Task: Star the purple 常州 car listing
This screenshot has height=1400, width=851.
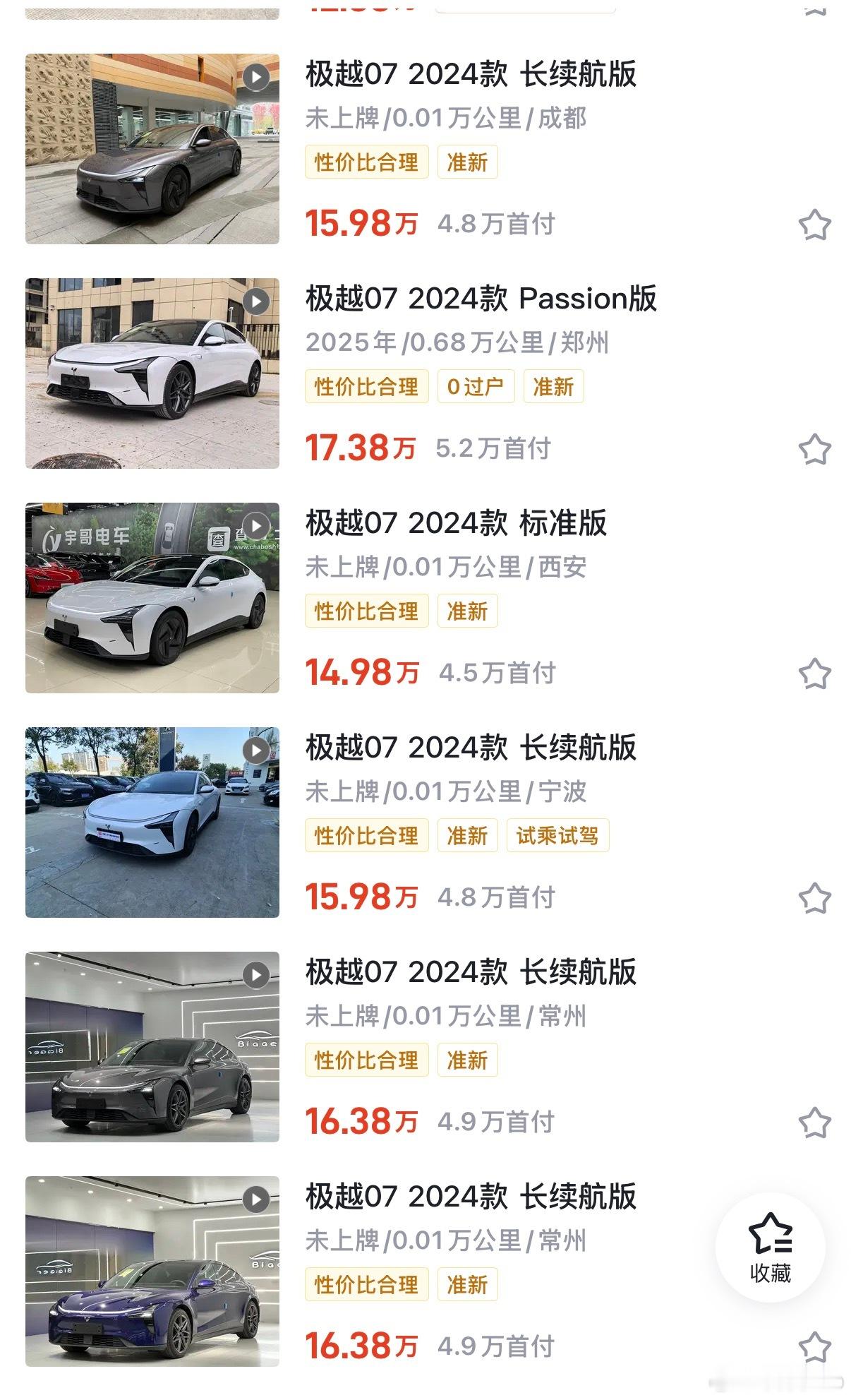Action: 814,1348
